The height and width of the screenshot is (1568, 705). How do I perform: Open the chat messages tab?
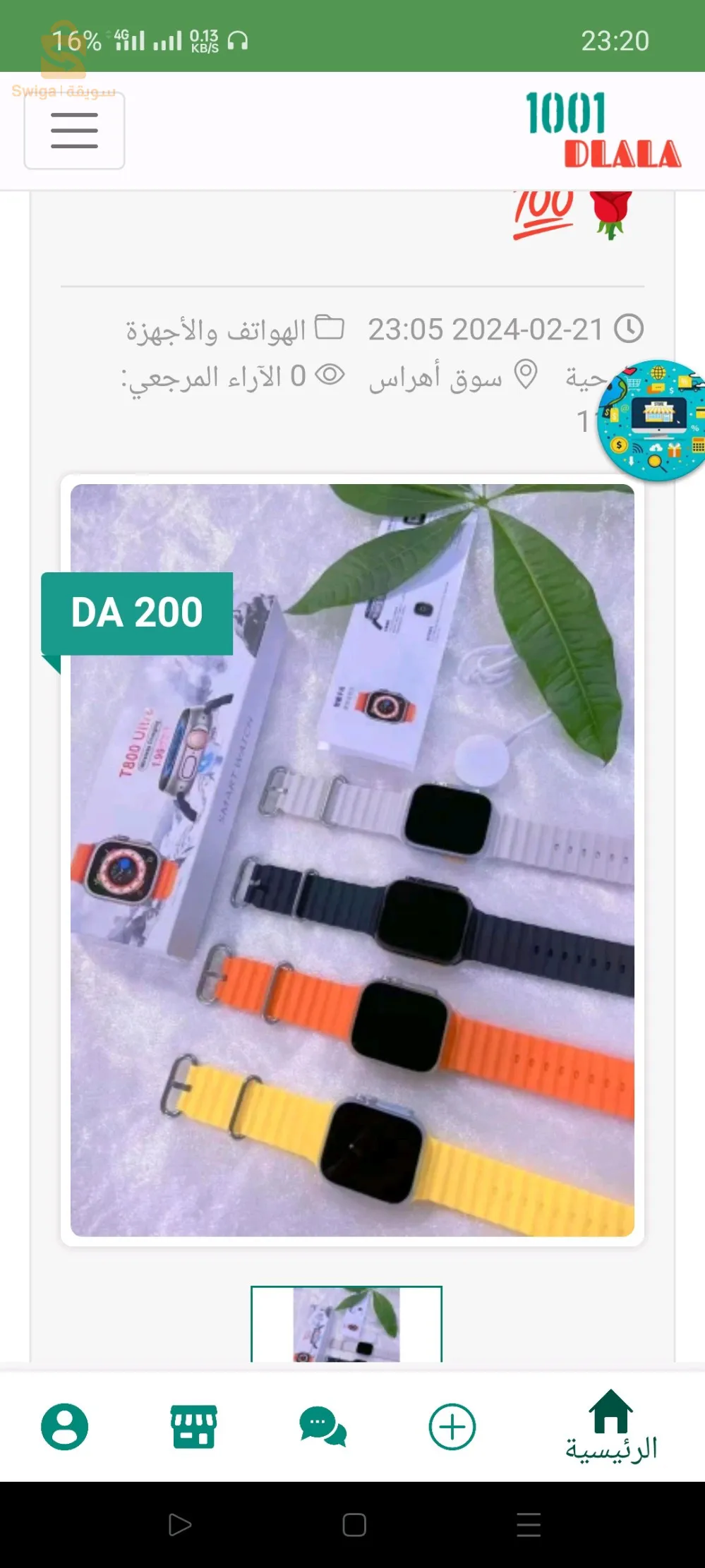click(323, 1427)
